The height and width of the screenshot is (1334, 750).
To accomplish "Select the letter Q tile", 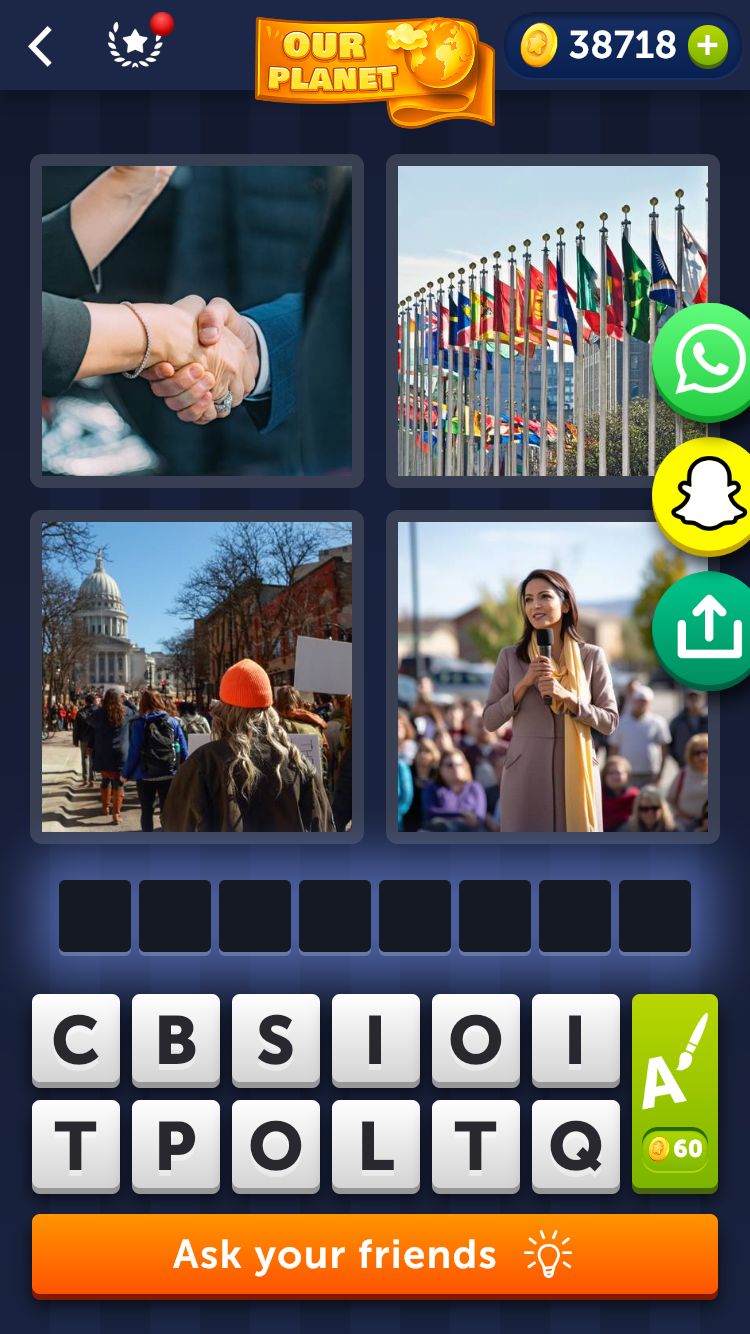I will click(576, 1146).
